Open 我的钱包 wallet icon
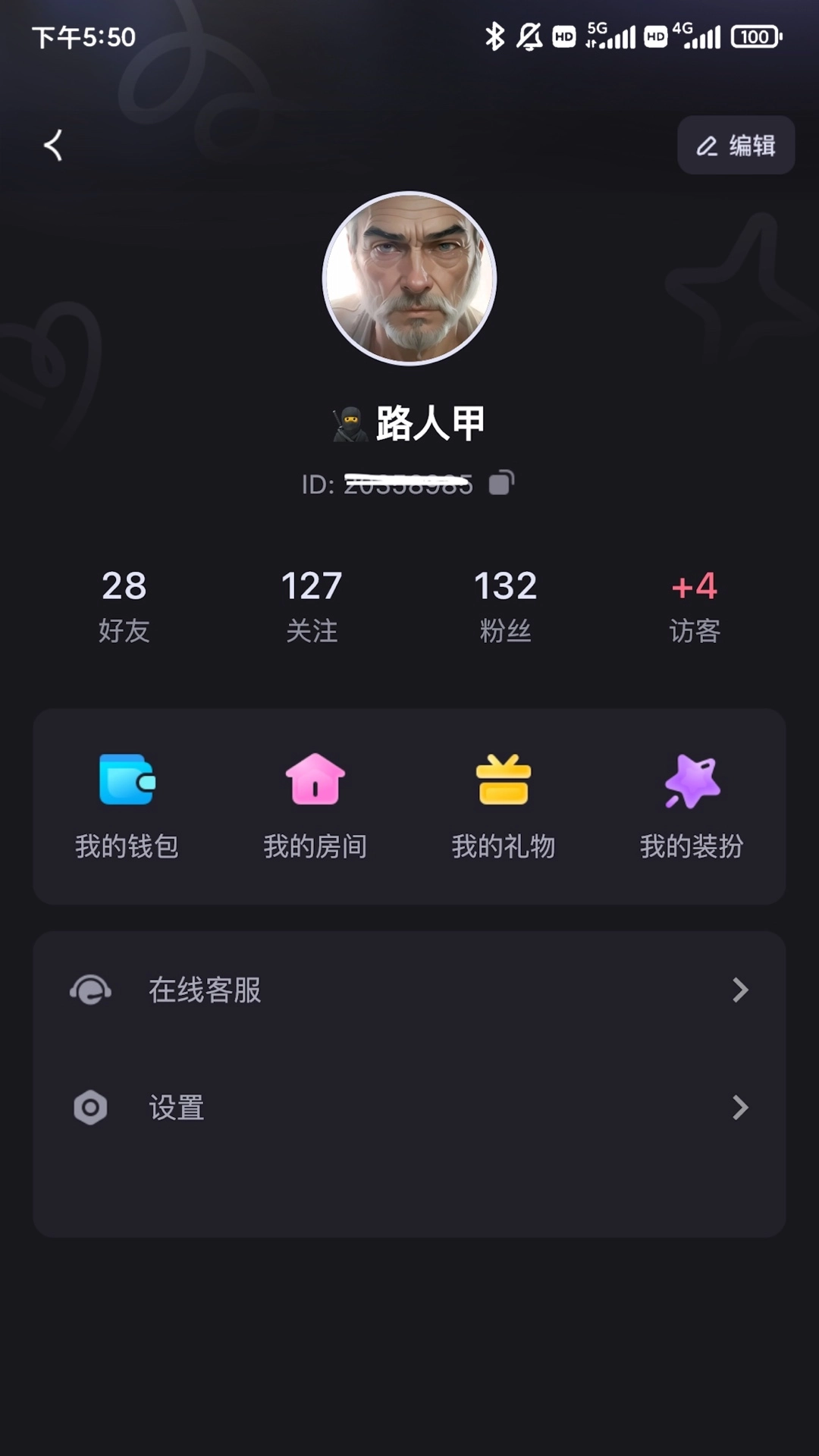The image size is (819, 1456). tap(127, 781)
